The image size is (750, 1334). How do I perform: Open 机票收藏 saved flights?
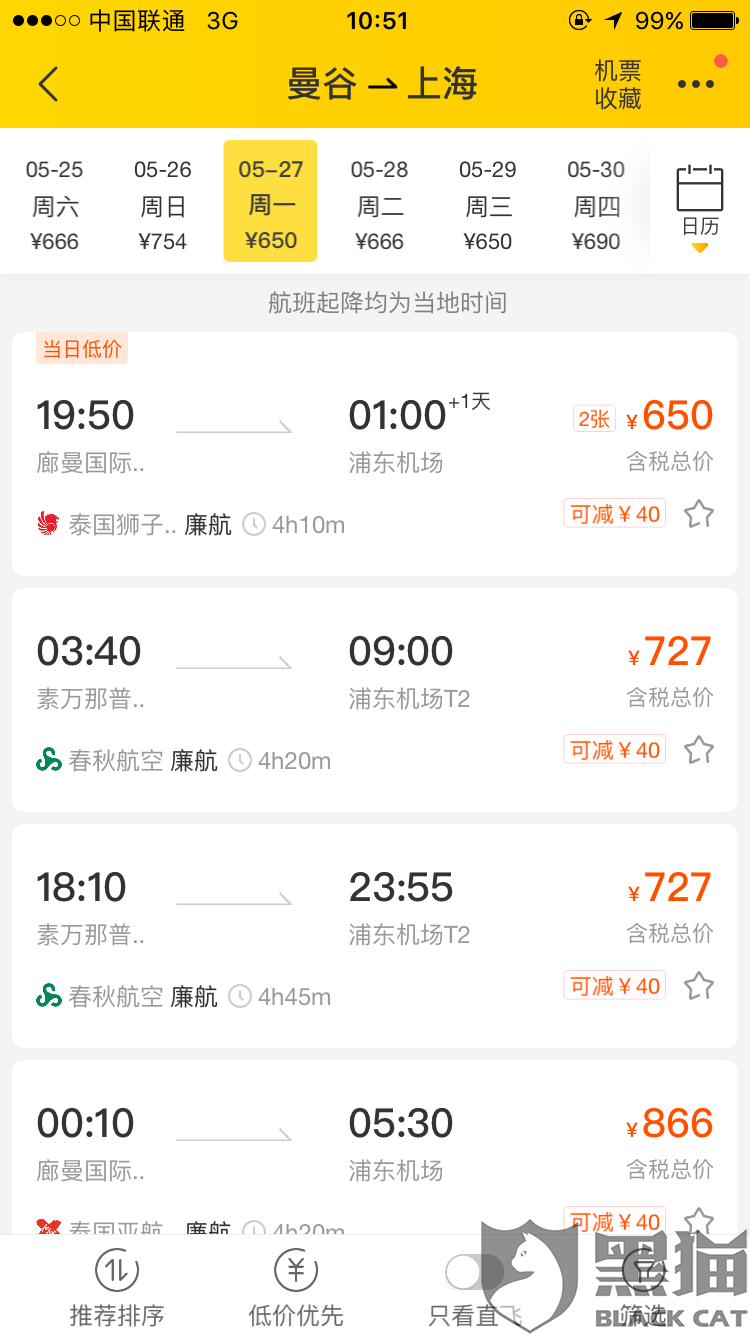click(x=618, y=84)
